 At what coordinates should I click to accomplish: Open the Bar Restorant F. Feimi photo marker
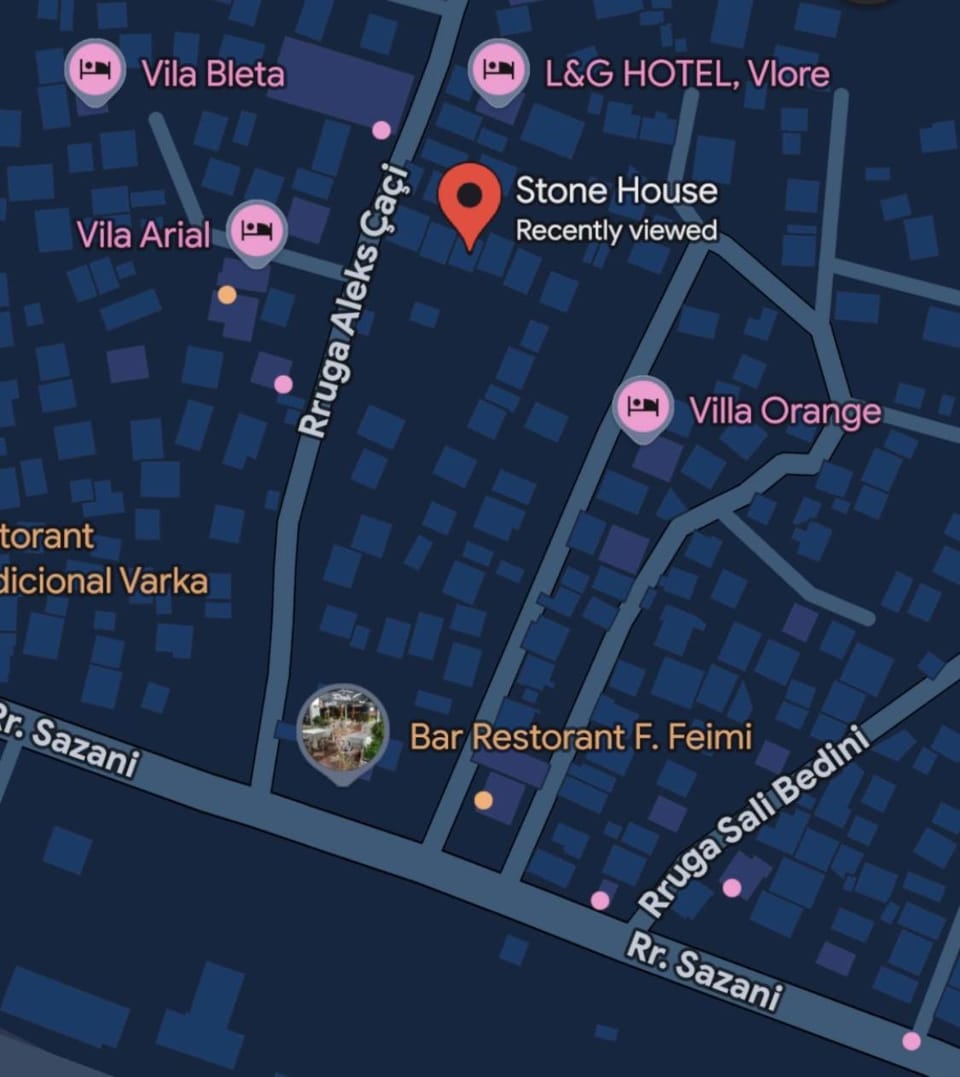343,730
